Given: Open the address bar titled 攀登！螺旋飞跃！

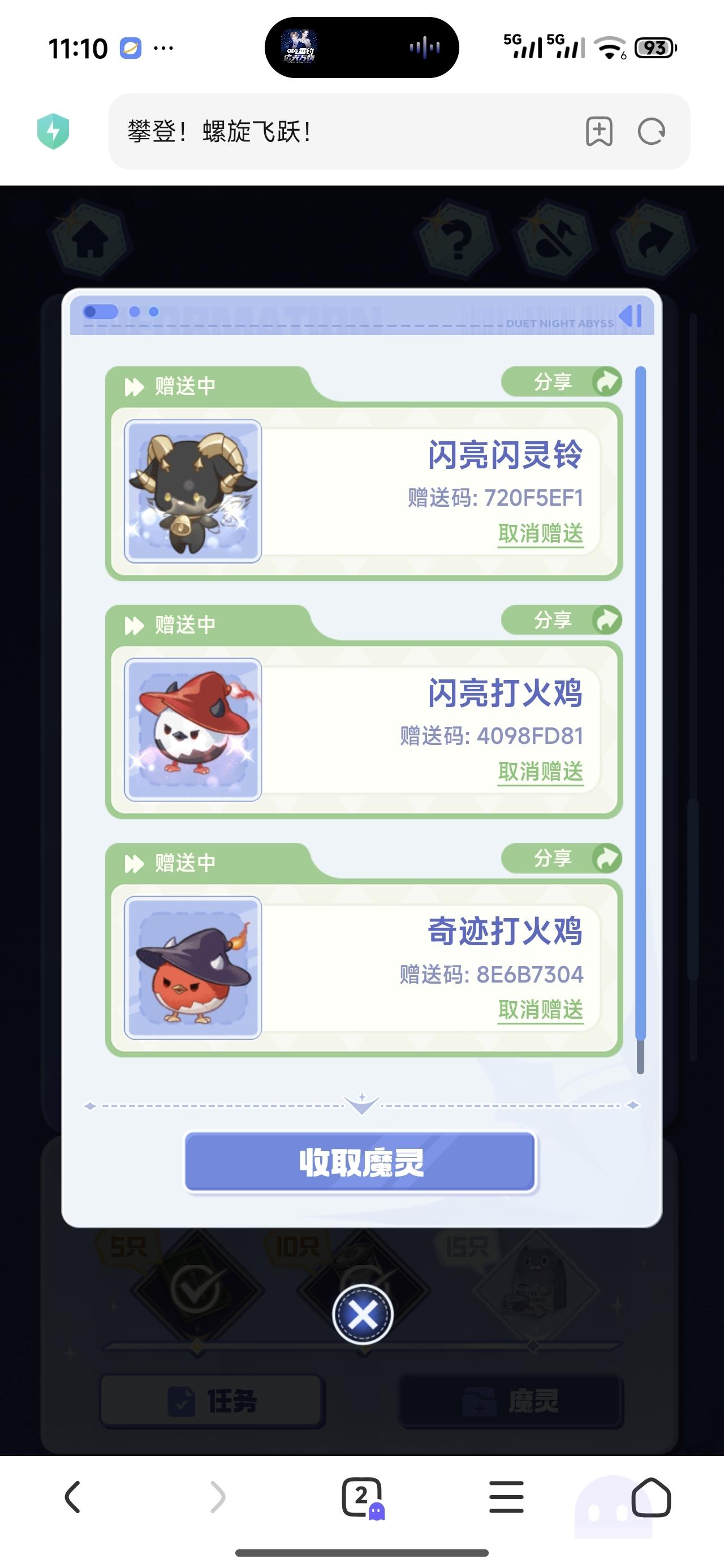Looking at the screenshot, I should coord(341,131).
